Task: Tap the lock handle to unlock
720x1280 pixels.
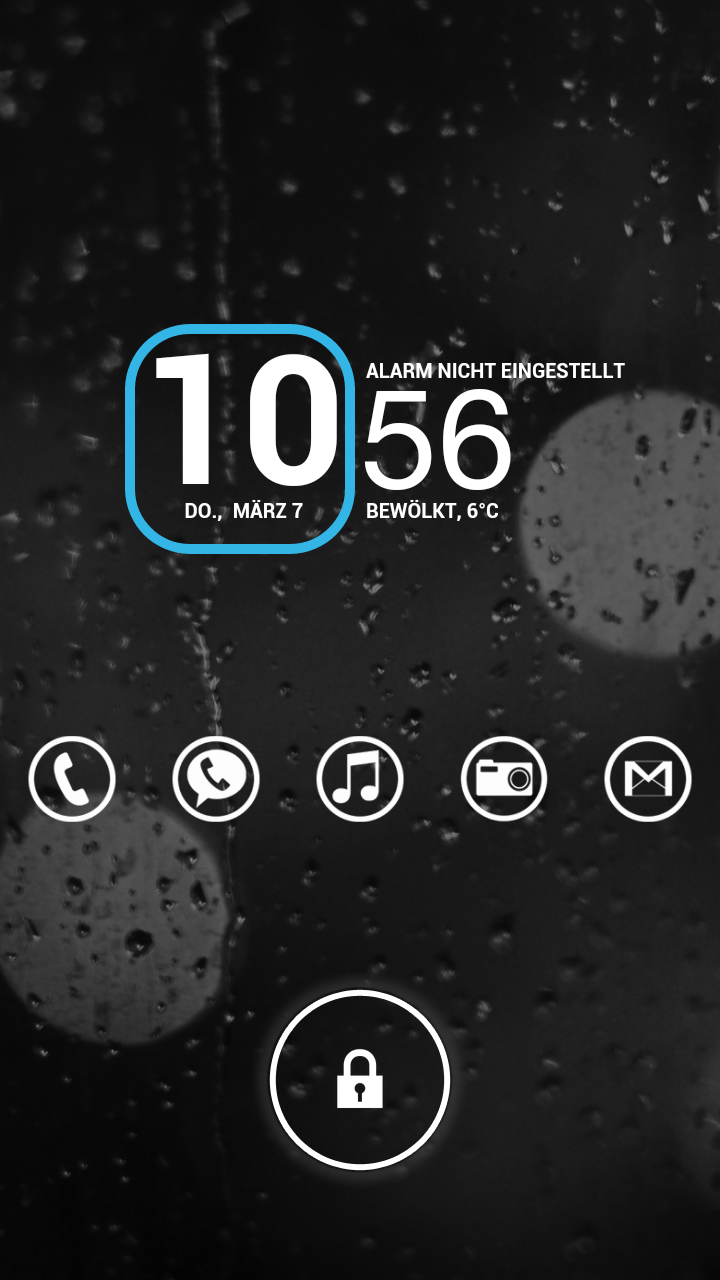Action: [x=360, y=1080]
